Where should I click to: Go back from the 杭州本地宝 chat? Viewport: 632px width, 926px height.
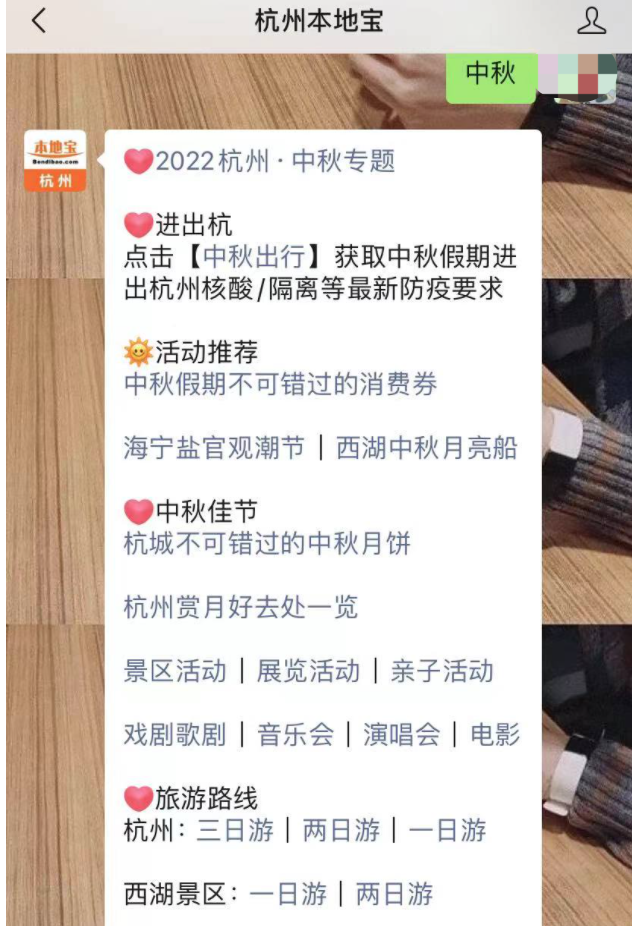click(38, 22)
